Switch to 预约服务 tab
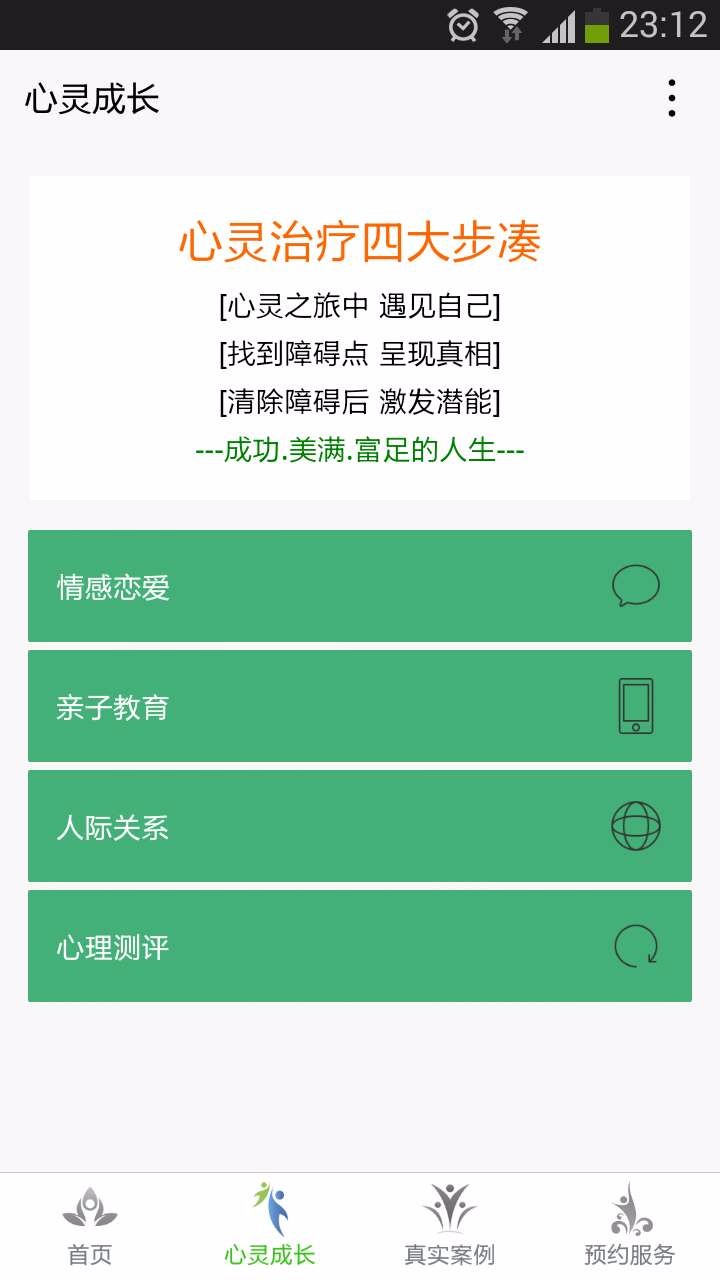This screenshot has width=720, height=1280. pos(630,1226)
